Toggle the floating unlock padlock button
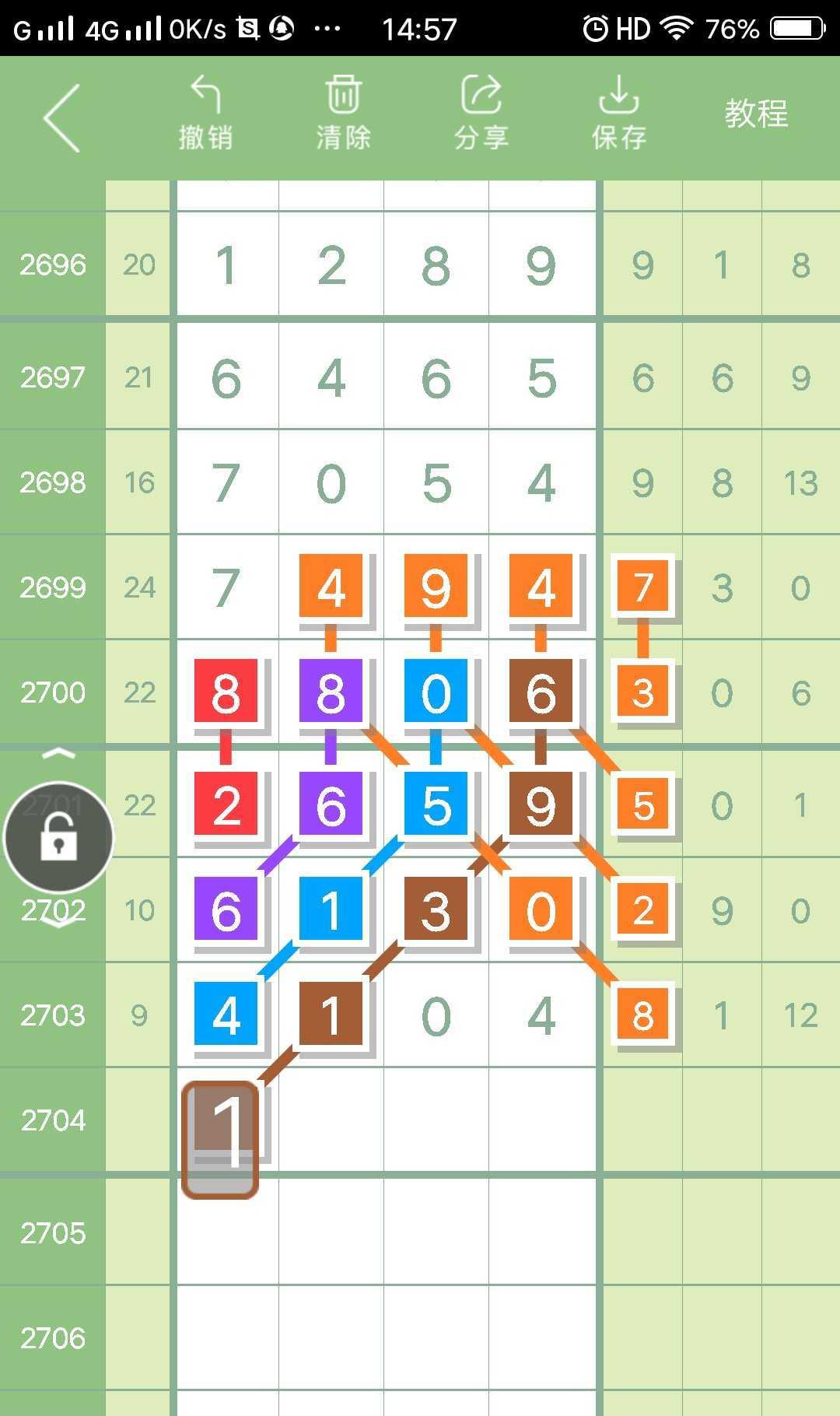Screen dimensions: 840x1416 pos(58,838)
